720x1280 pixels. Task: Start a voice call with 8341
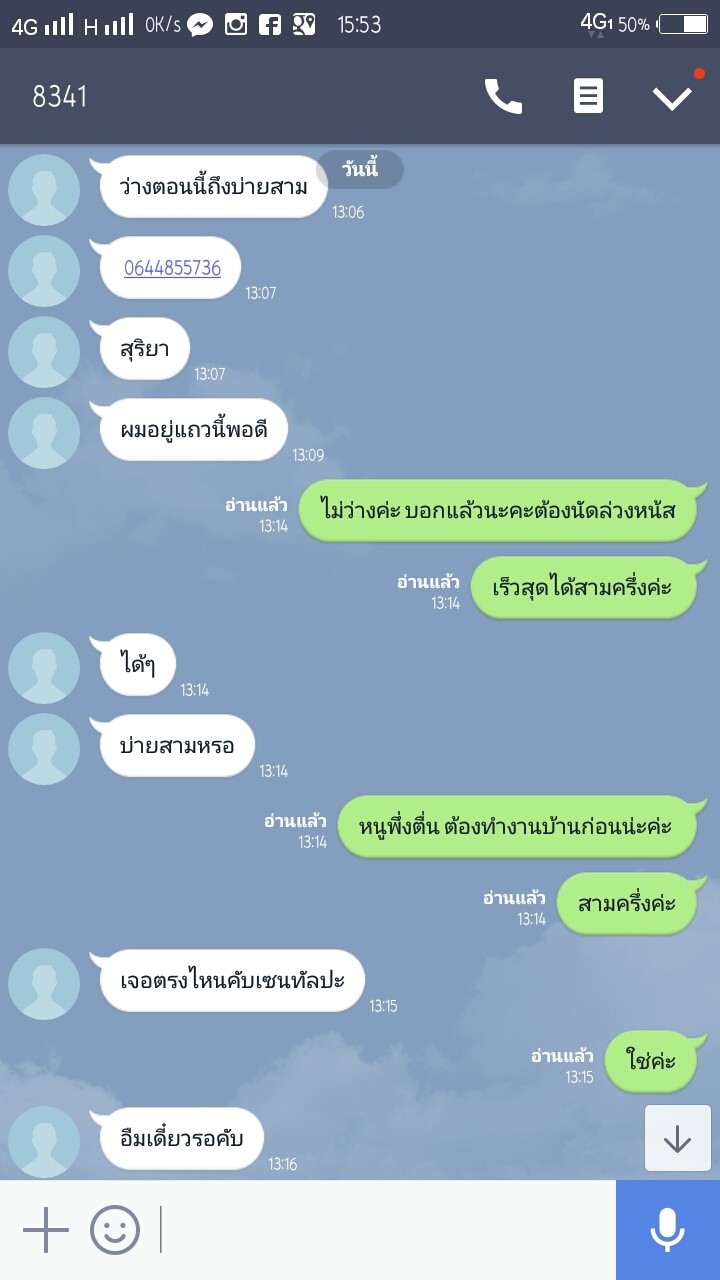(503, 96)
